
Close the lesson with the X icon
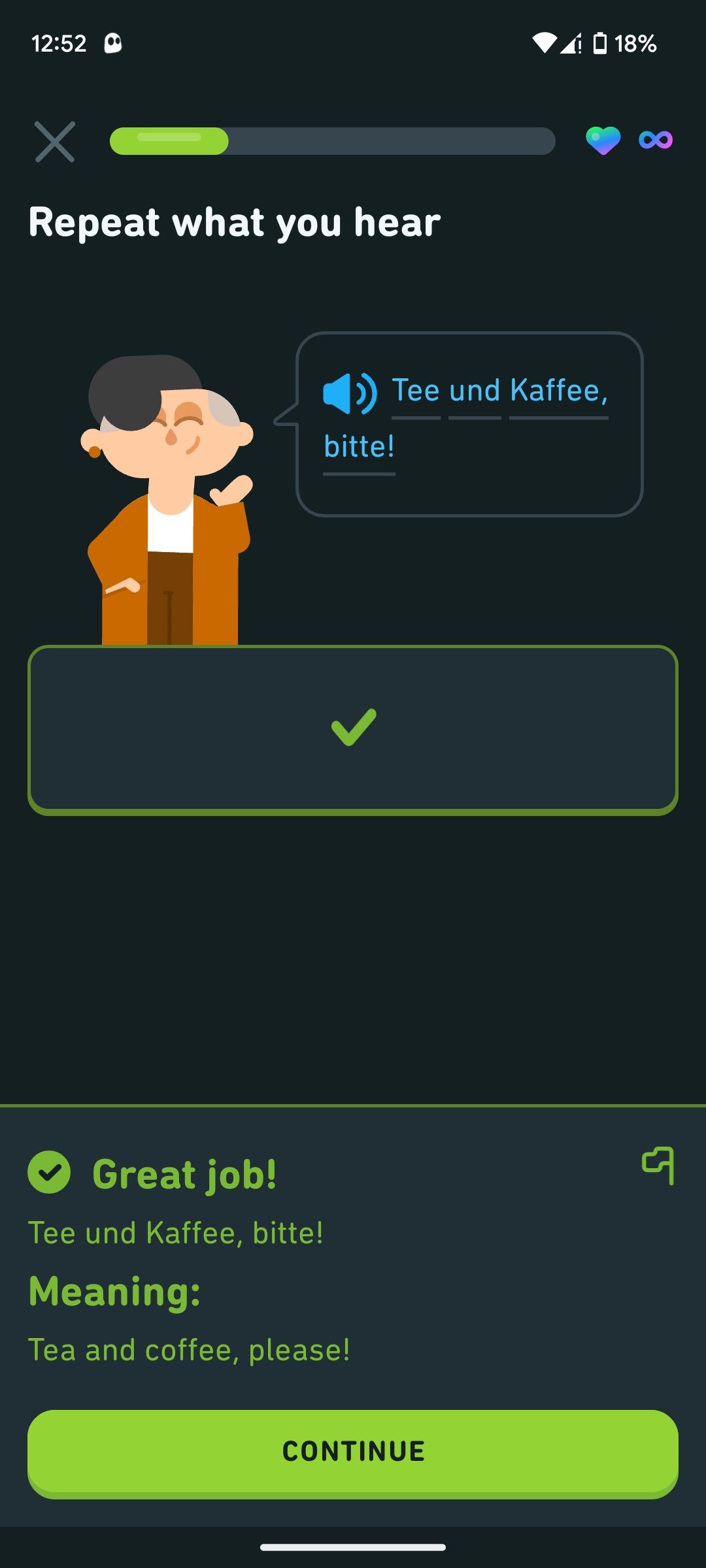pos(55,141)
